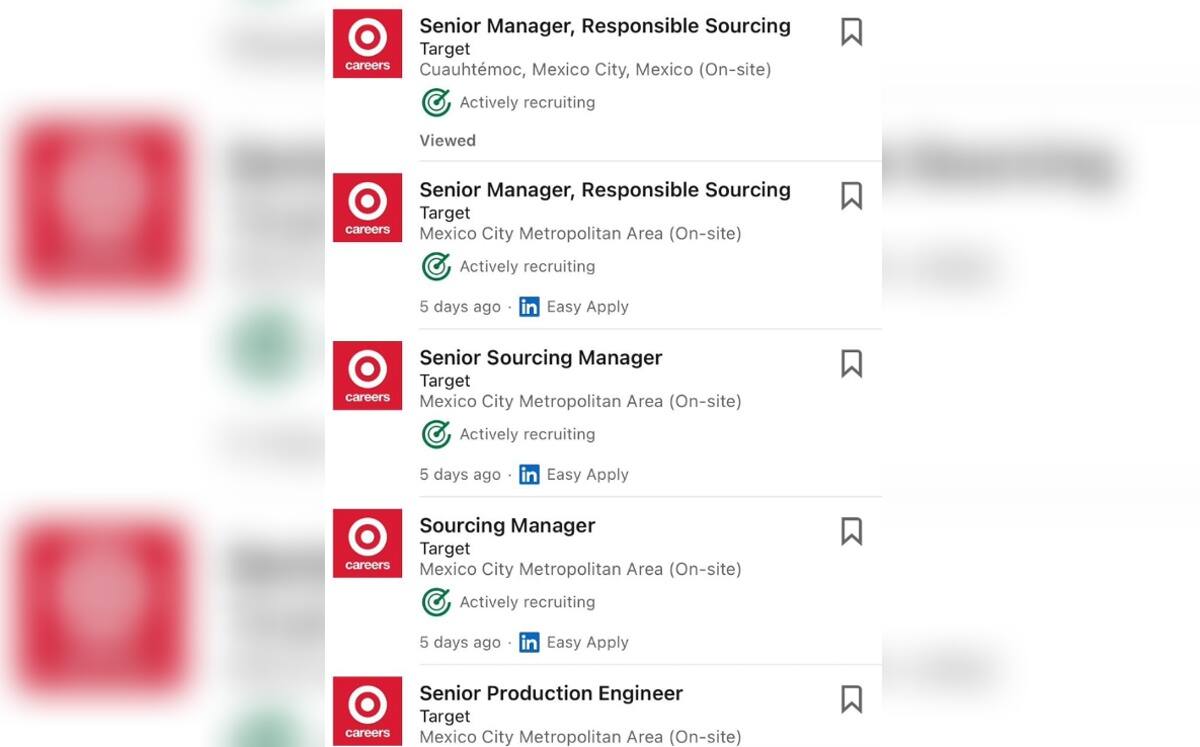Save the Senior Production Engineer job
This screenshot has width=1200, height=747.
[851, 699]
